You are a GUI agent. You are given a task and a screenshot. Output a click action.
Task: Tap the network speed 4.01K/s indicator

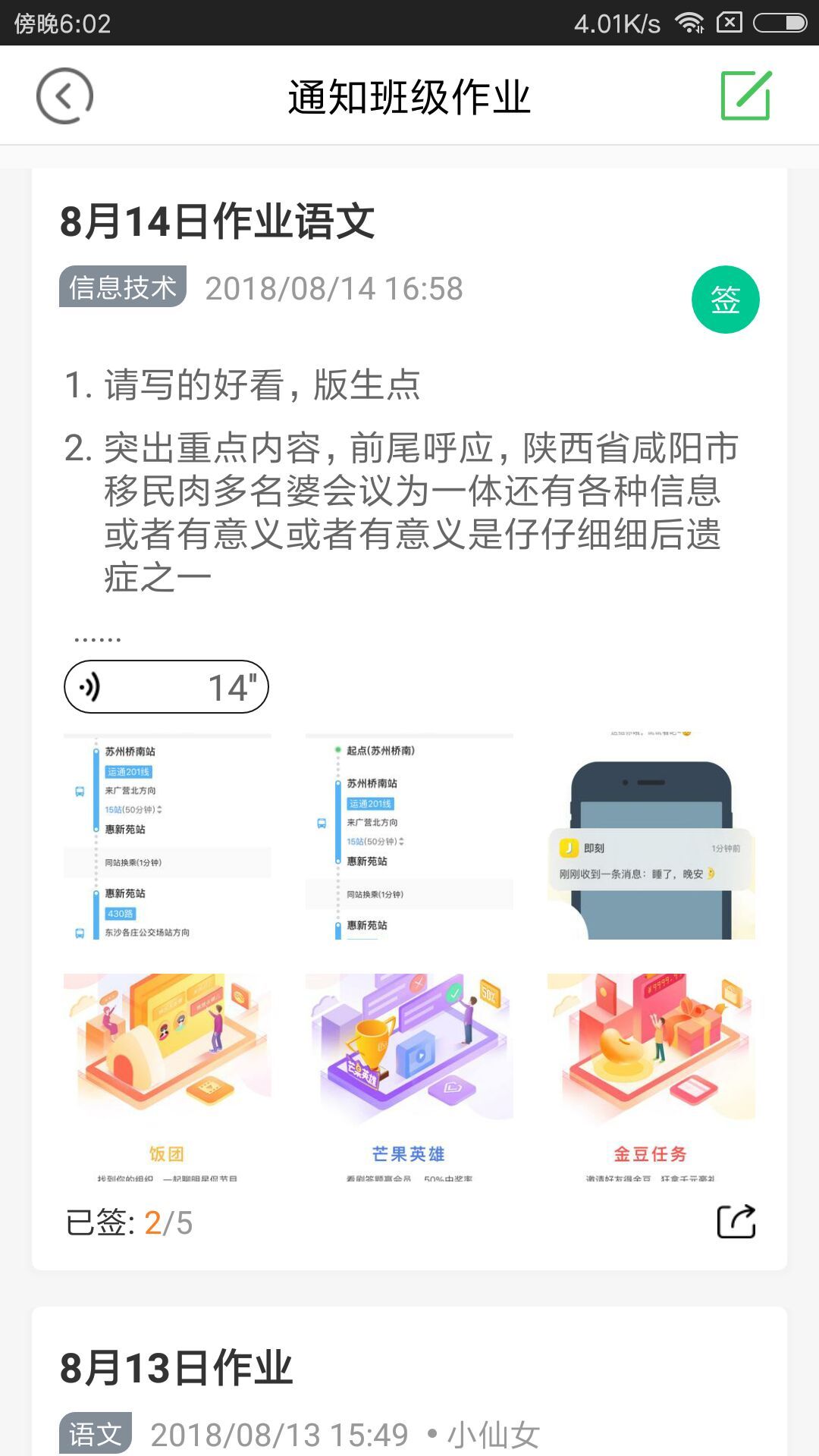pos(614,23)
